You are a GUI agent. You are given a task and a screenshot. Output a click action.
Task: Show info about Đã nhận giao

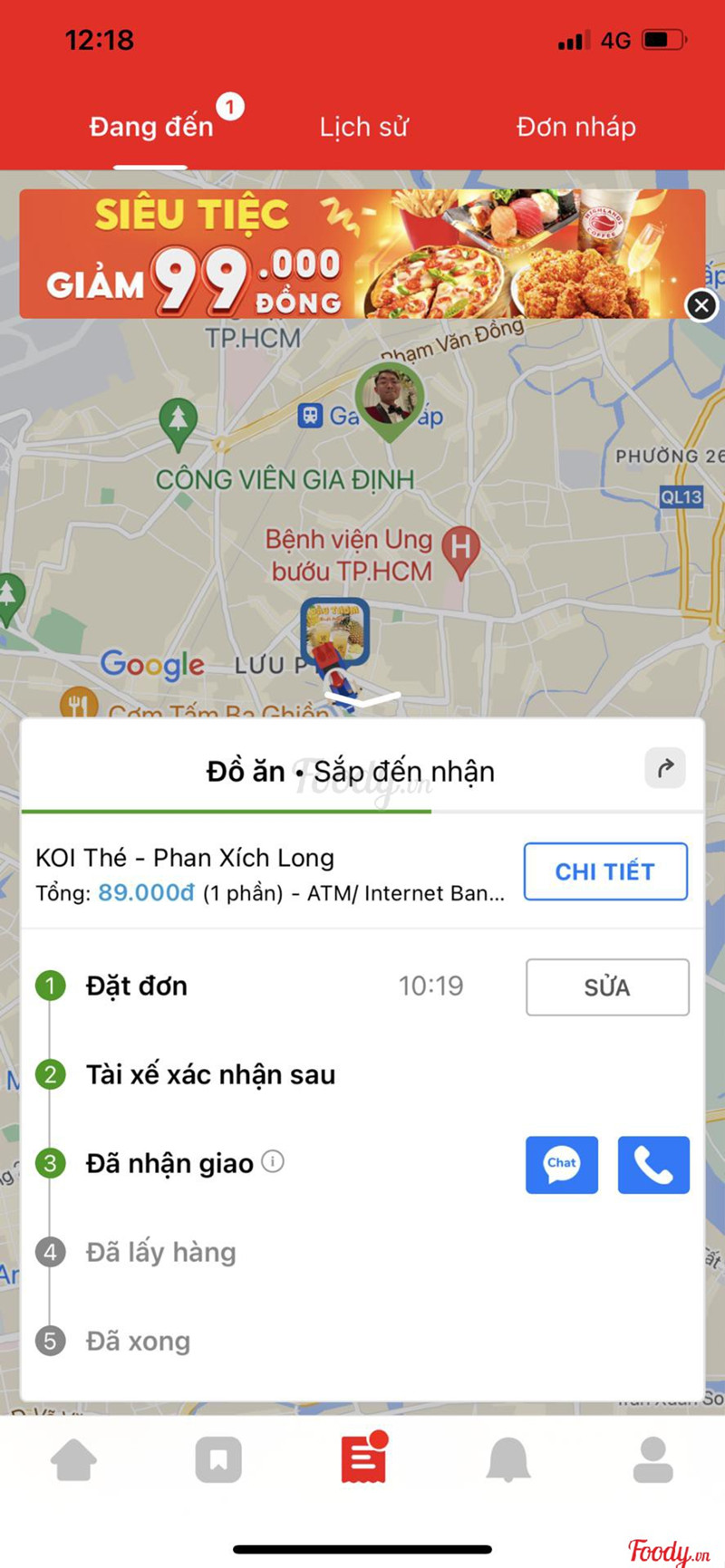(x=273, y=1161)
